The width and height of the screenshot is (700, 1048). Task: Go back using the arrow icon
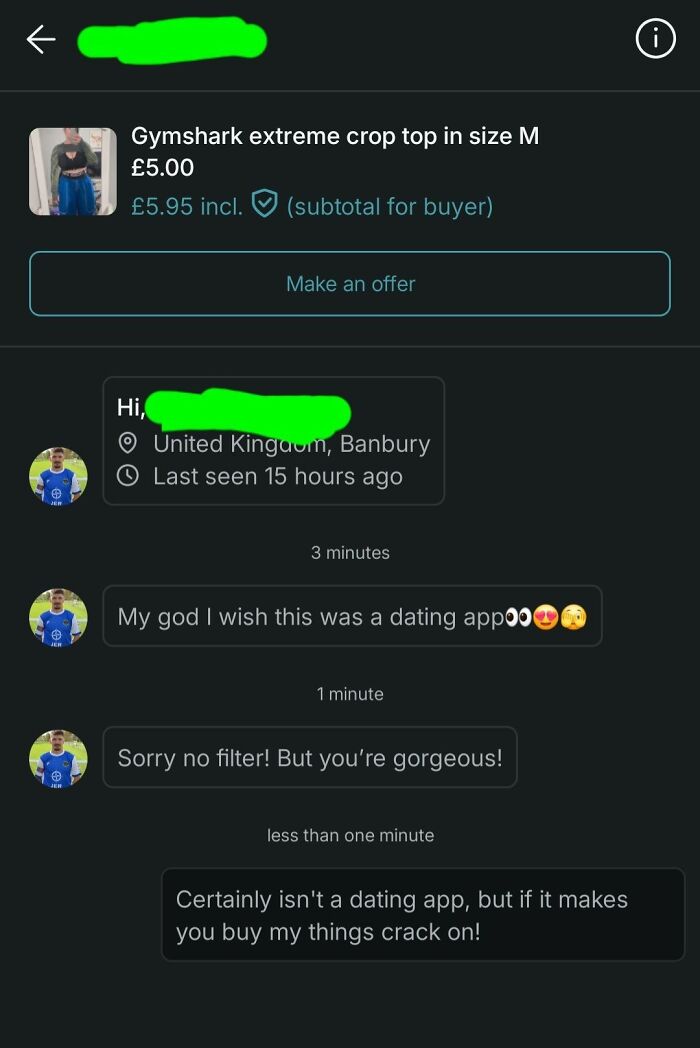click(x=41, y=40)
